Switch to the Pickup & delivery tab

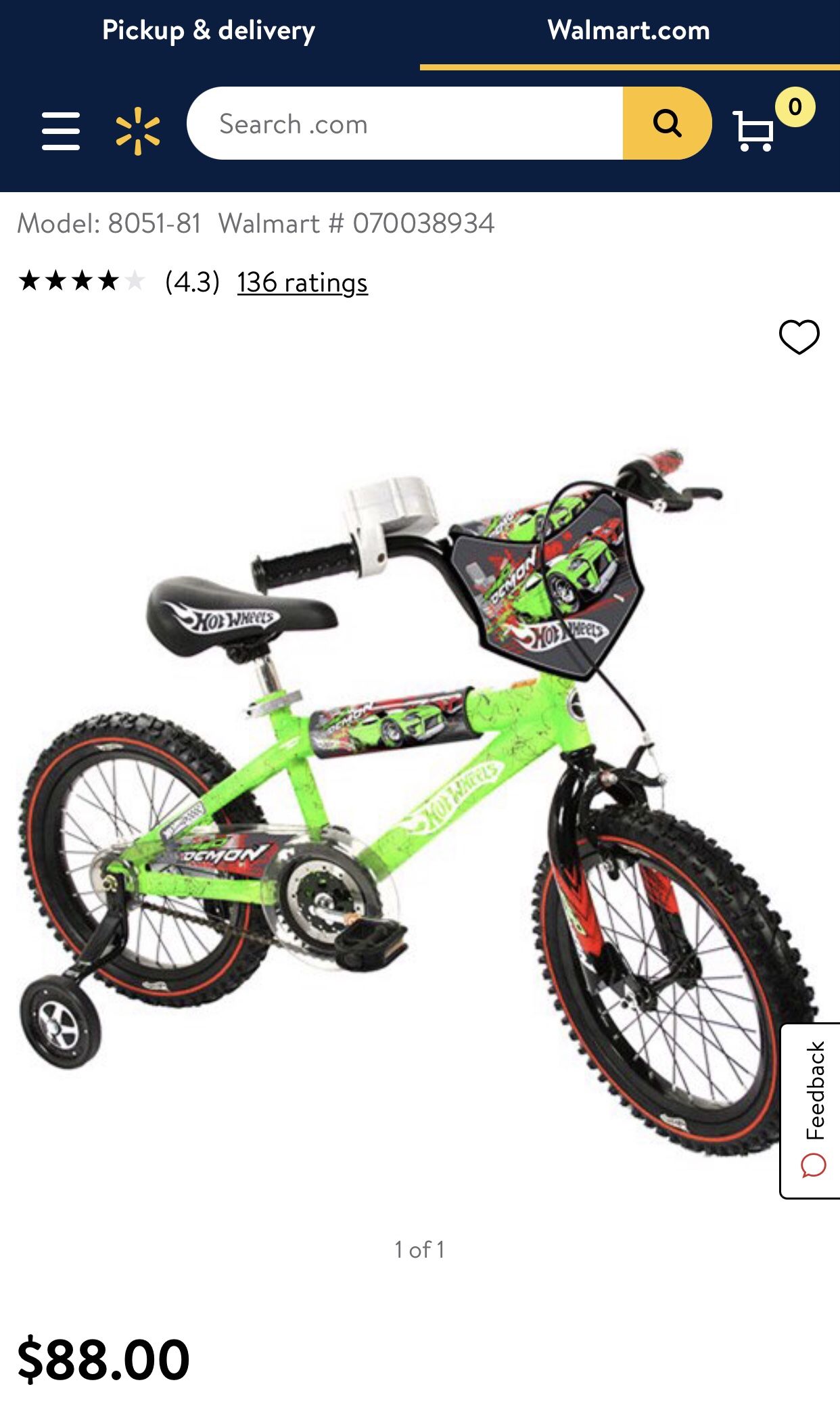[x=209, y=31]
